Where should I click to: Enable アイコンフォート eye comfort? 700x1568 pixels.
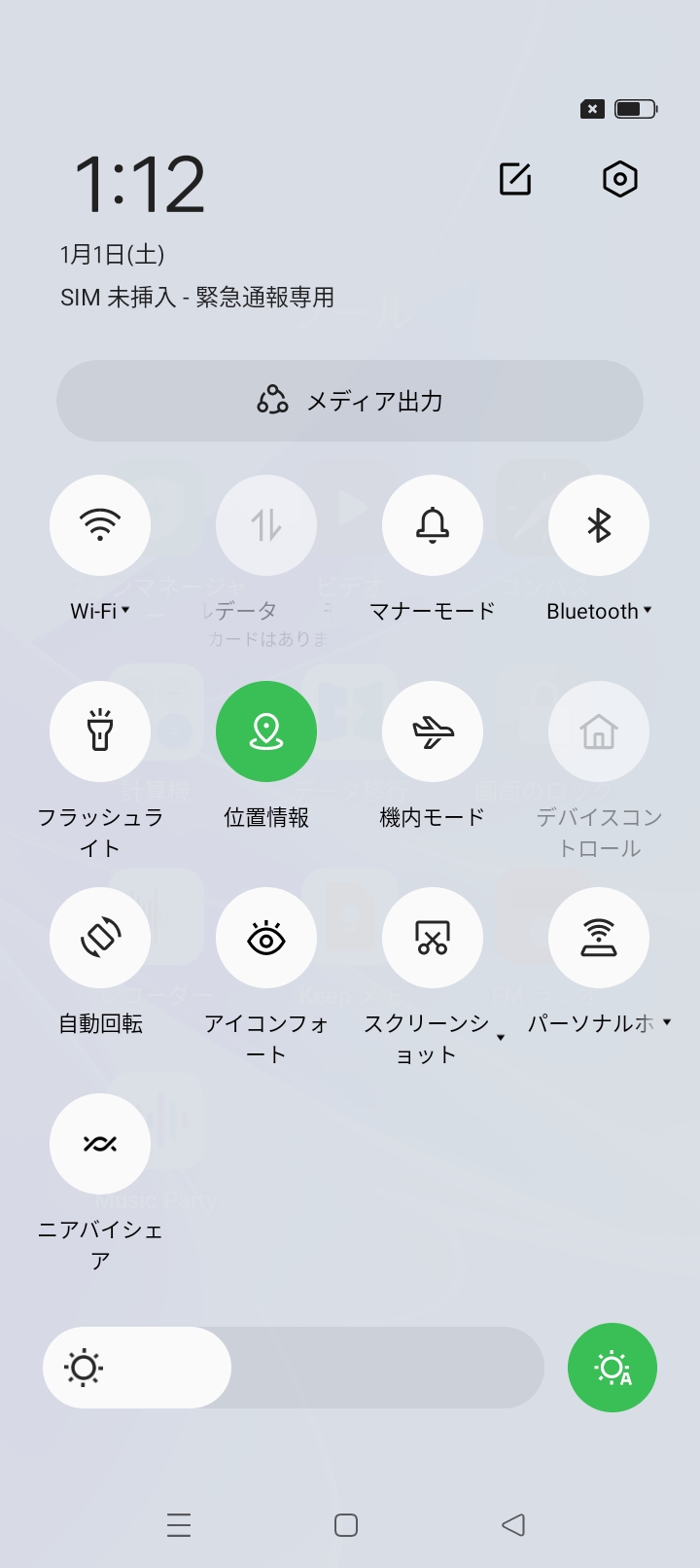(266, 938)
